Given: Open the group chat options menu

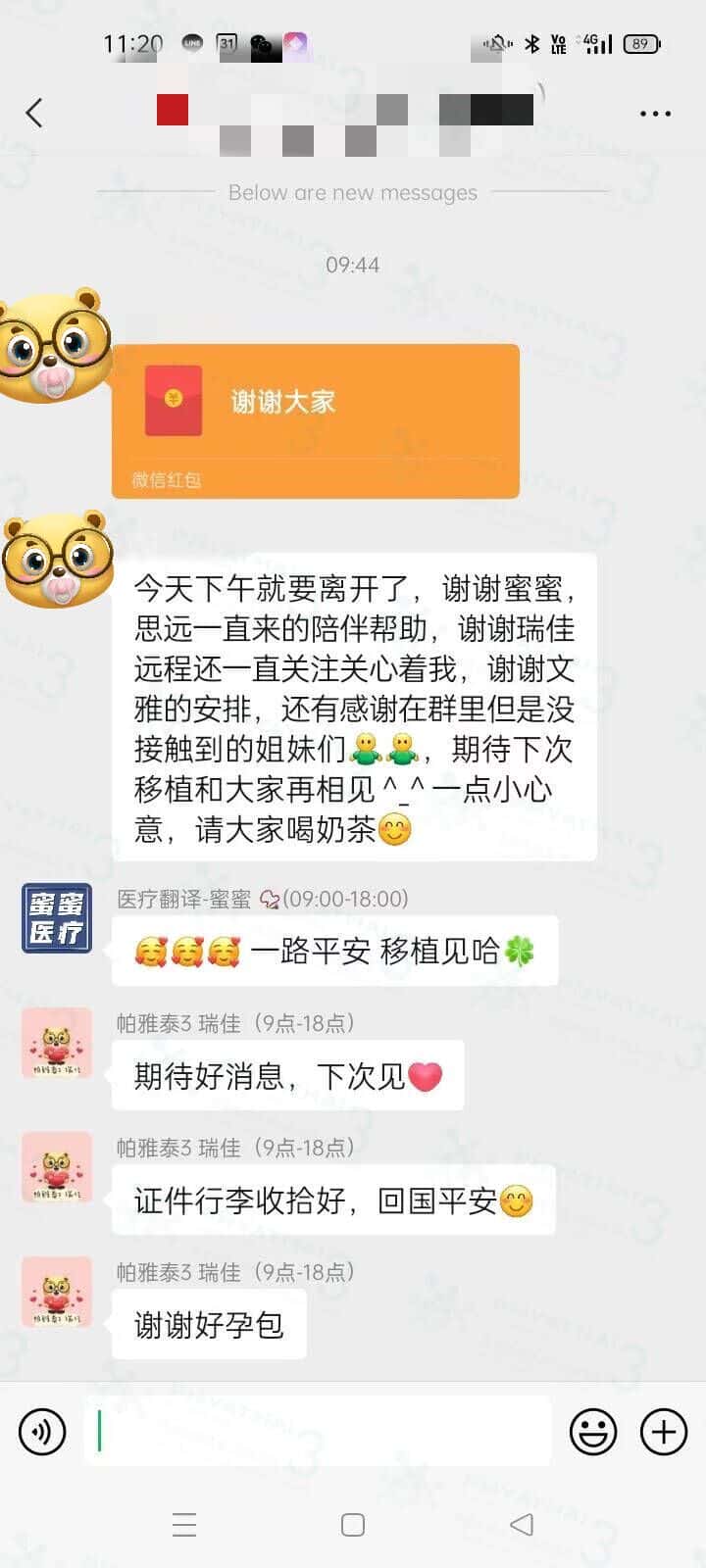Looking at the screenshot, I should coord(654,114).
